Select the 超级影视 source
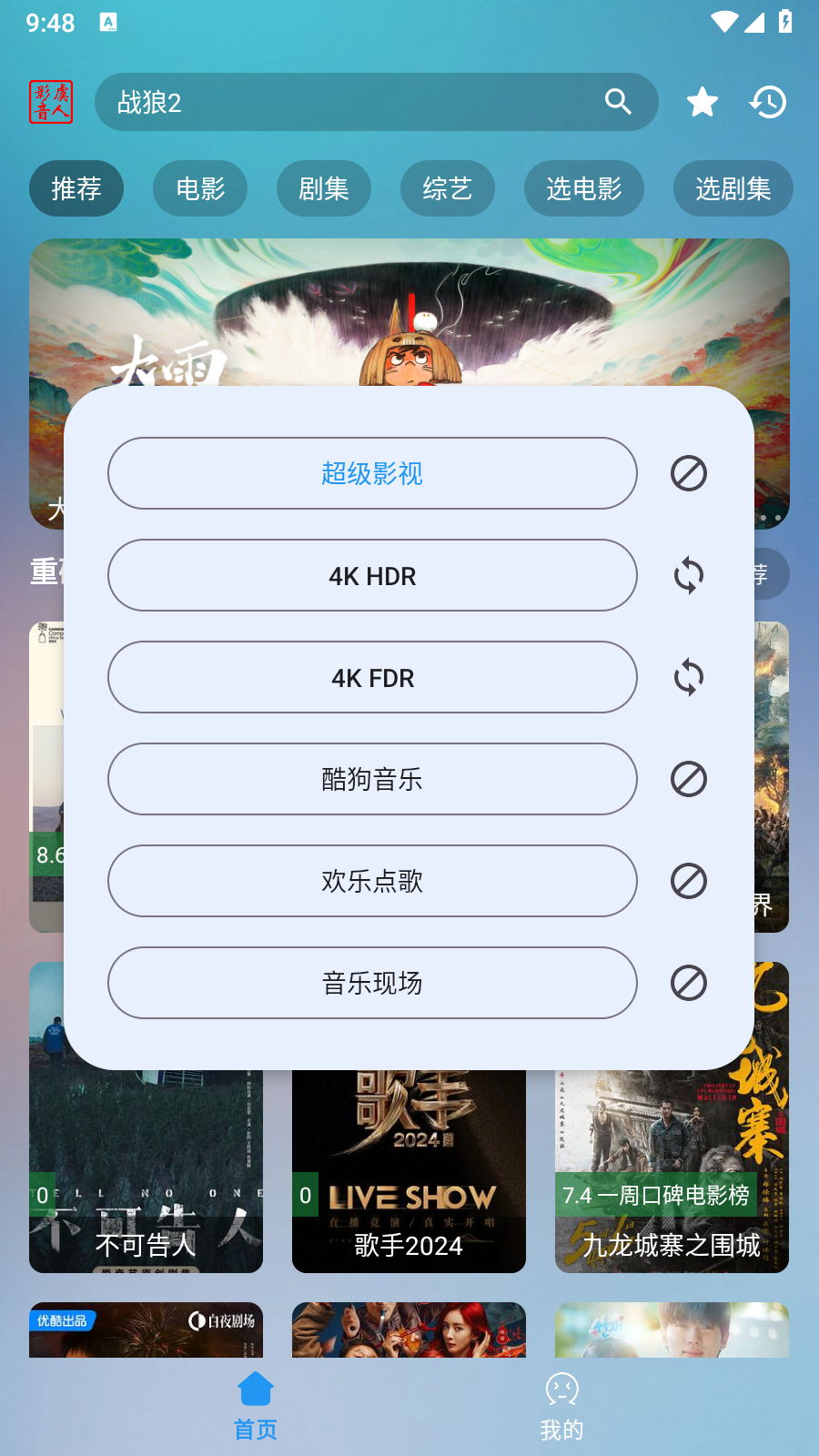This screenshot has height=1456, width=819. tap(372, 473)
